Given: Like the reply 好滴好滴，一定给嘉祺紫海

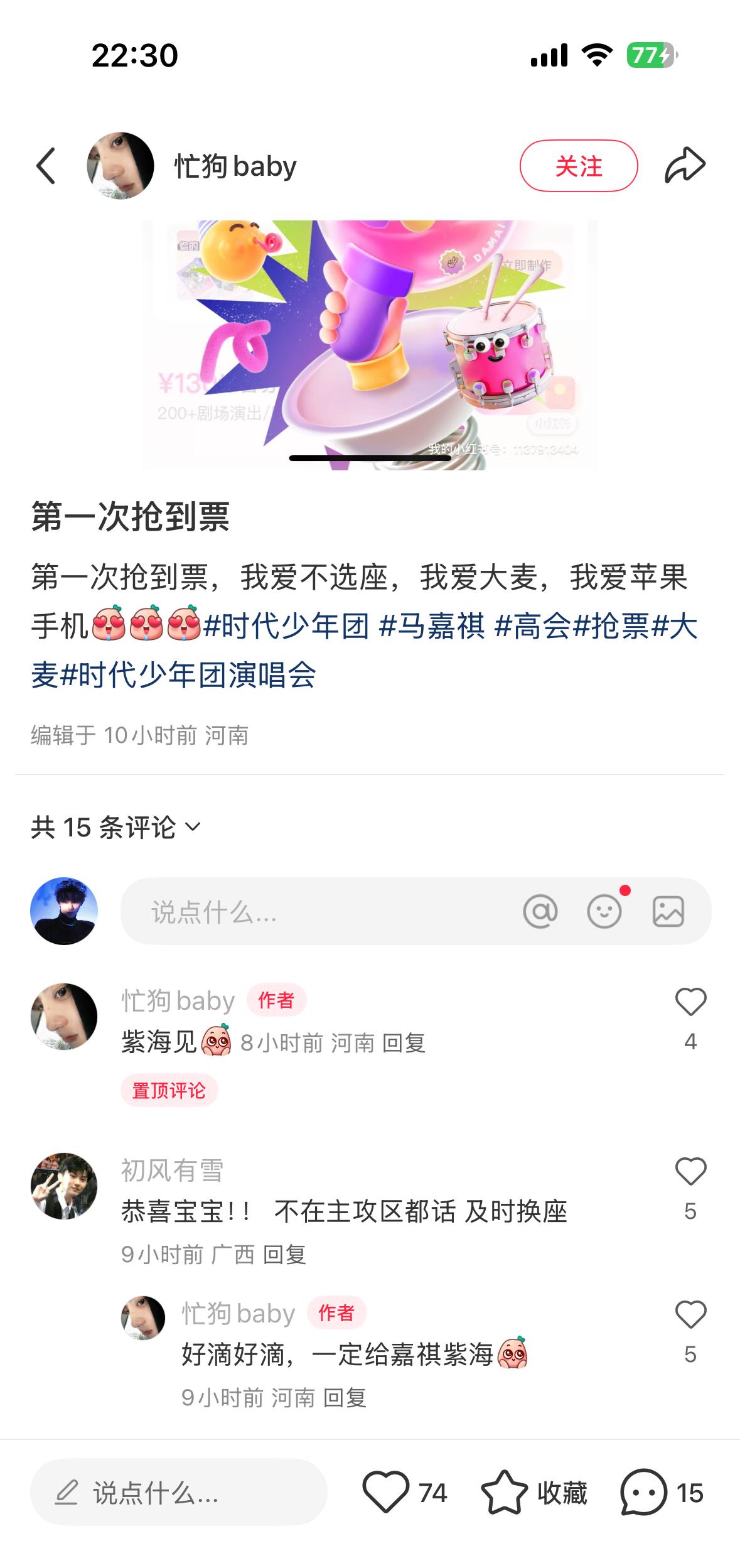Looking at the screenshot, I should click(x=690, y=1314).
